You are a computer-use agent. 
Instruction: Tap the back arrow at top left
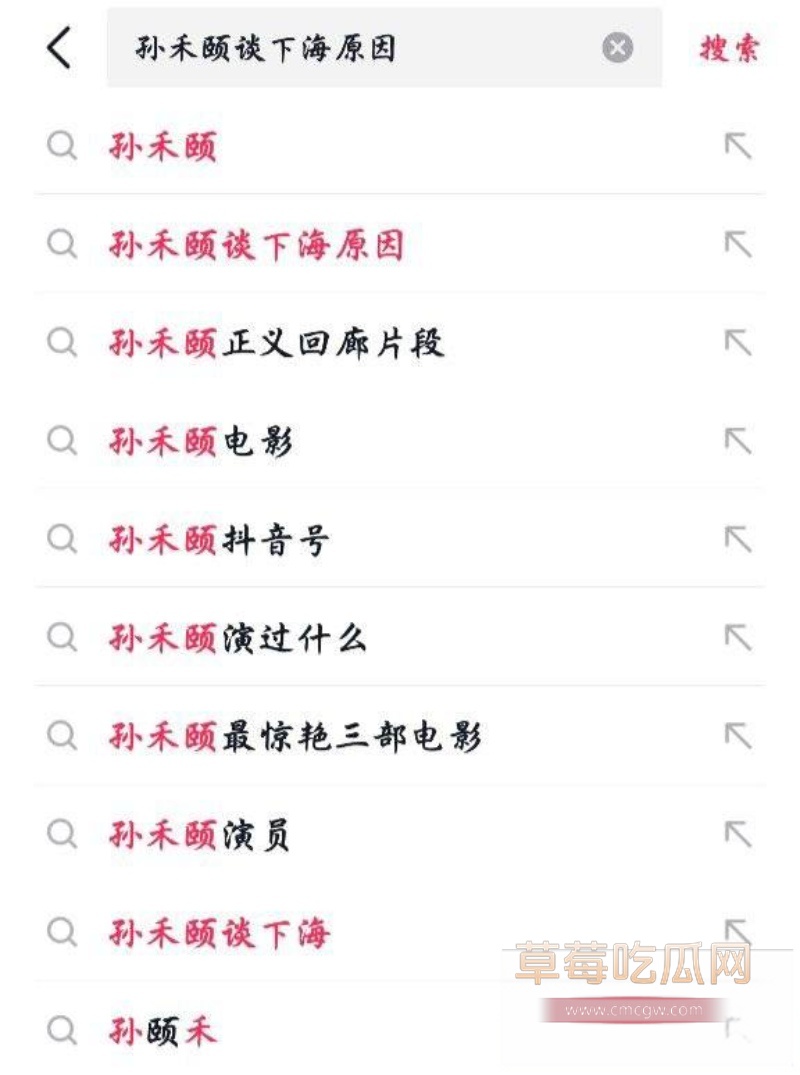click(57, 46)
